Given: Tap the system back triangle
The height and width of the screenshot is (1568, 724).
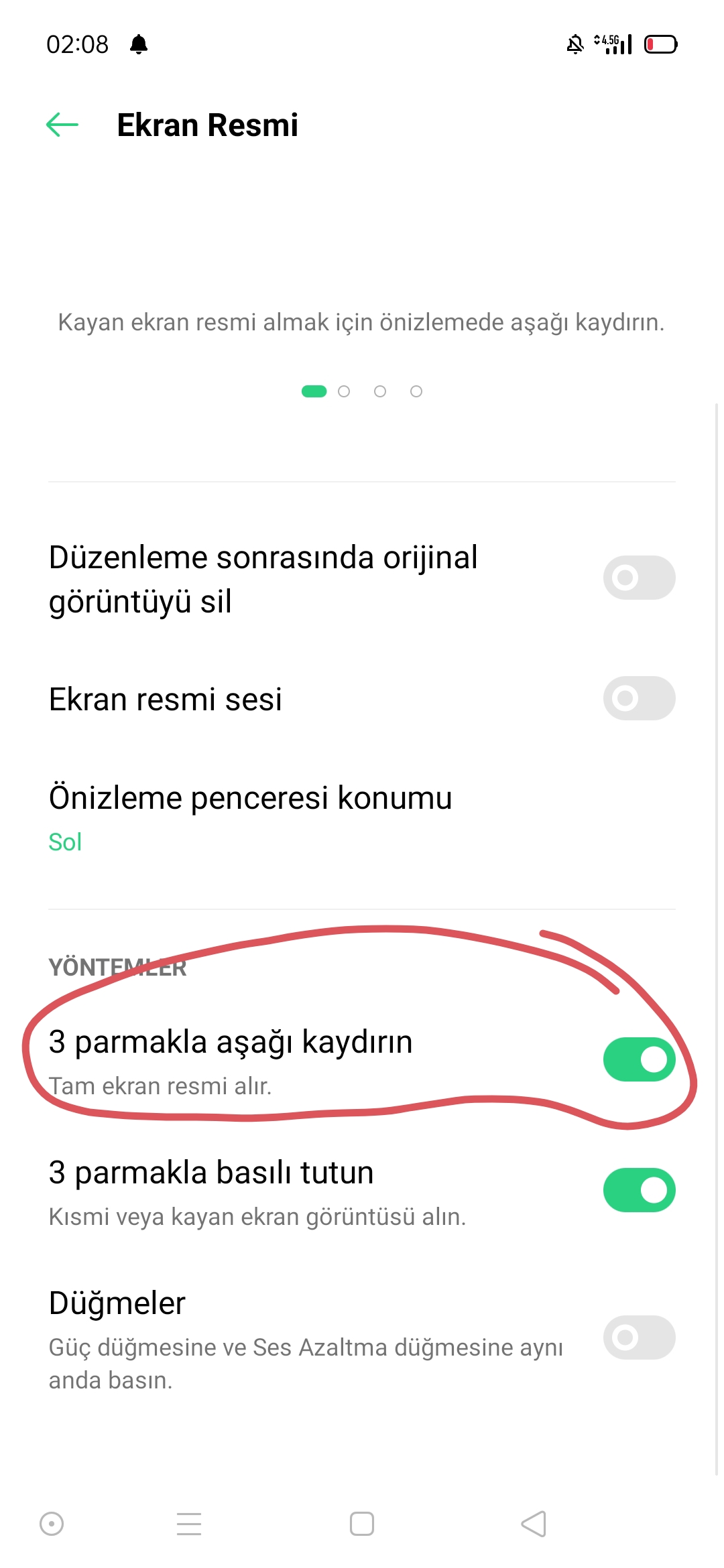Looking at the screenshot, I should [x=534, y=1524].
